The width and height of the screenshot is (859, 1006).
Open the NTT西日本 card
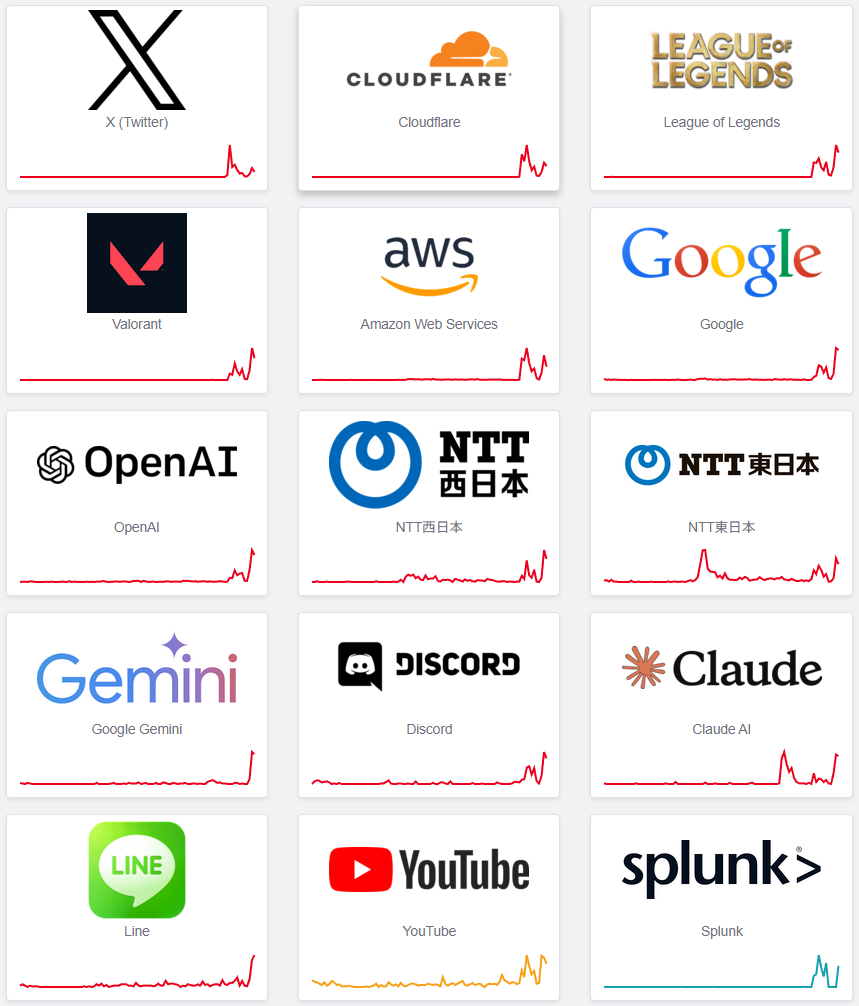(429, 502)
